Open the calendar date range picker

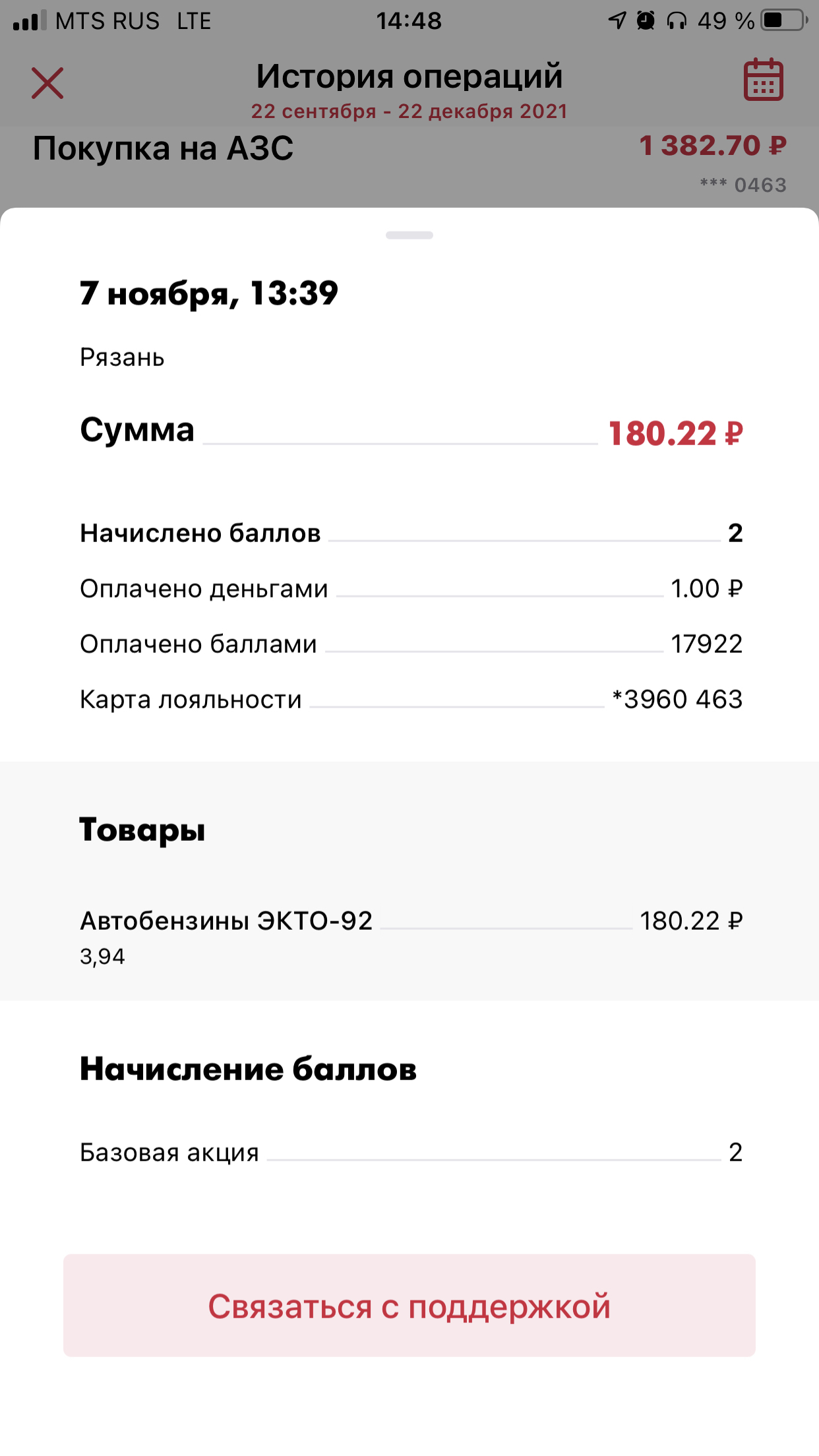[763, 80]
